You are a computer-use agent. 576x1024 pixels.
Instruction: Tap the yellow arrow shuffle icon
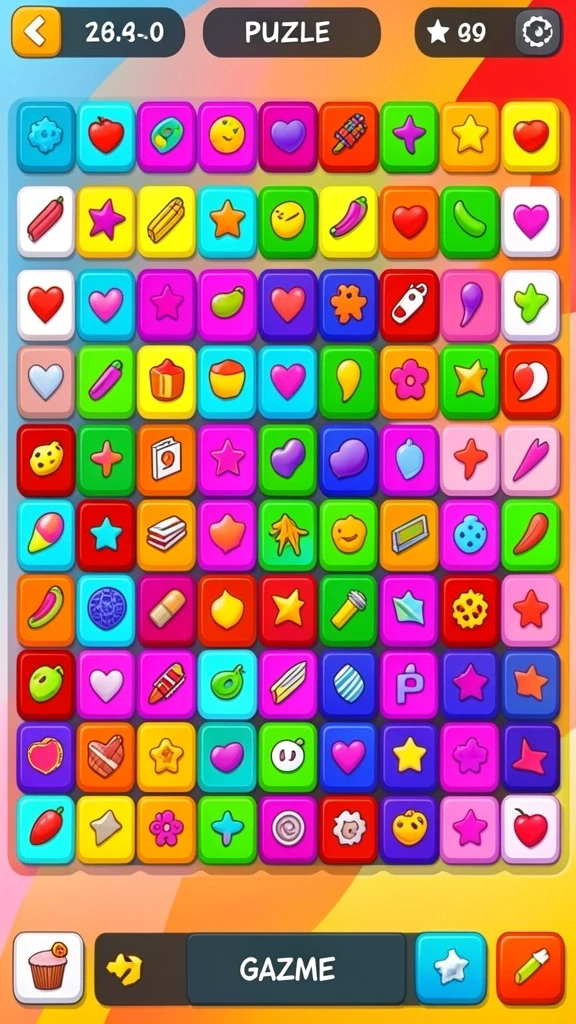pos(123,969)
